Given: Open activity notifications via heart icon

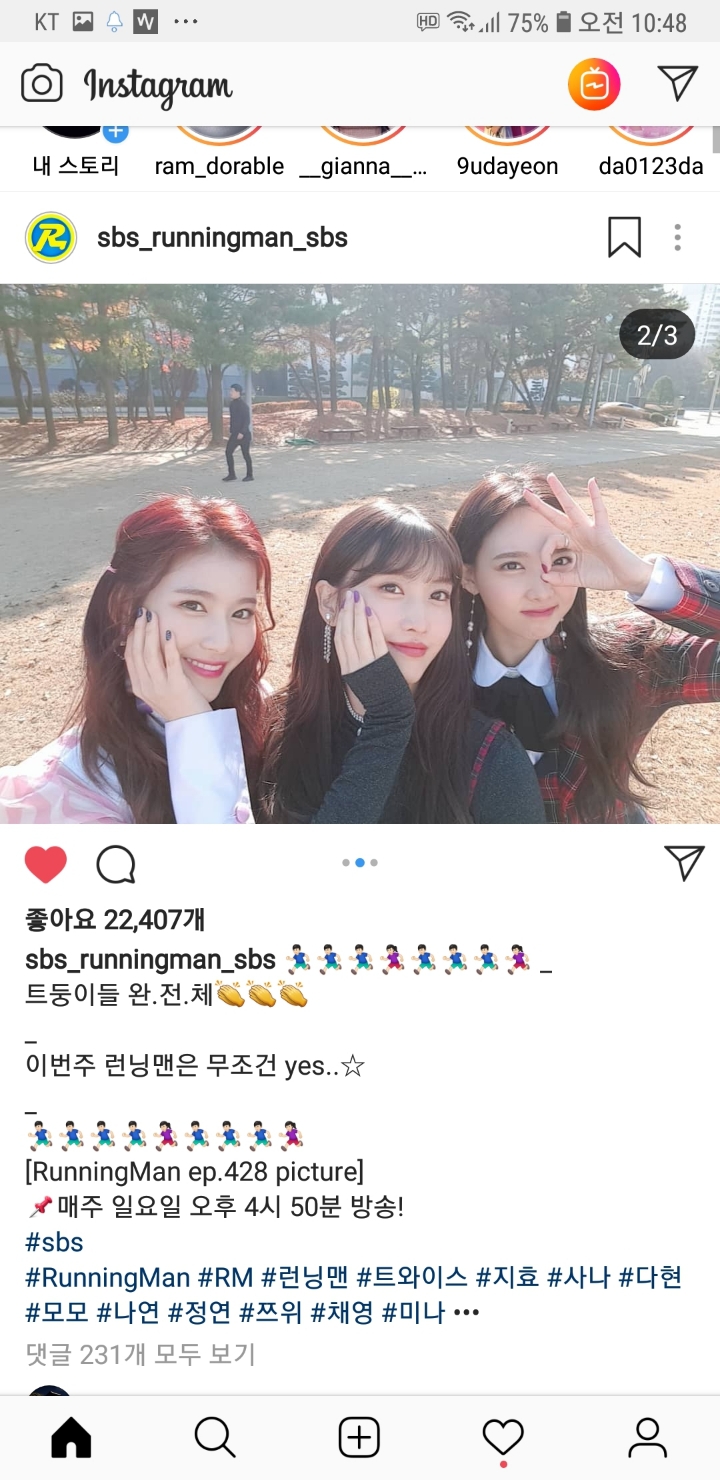Looking at the screenshot, I should click(503, 1438).
